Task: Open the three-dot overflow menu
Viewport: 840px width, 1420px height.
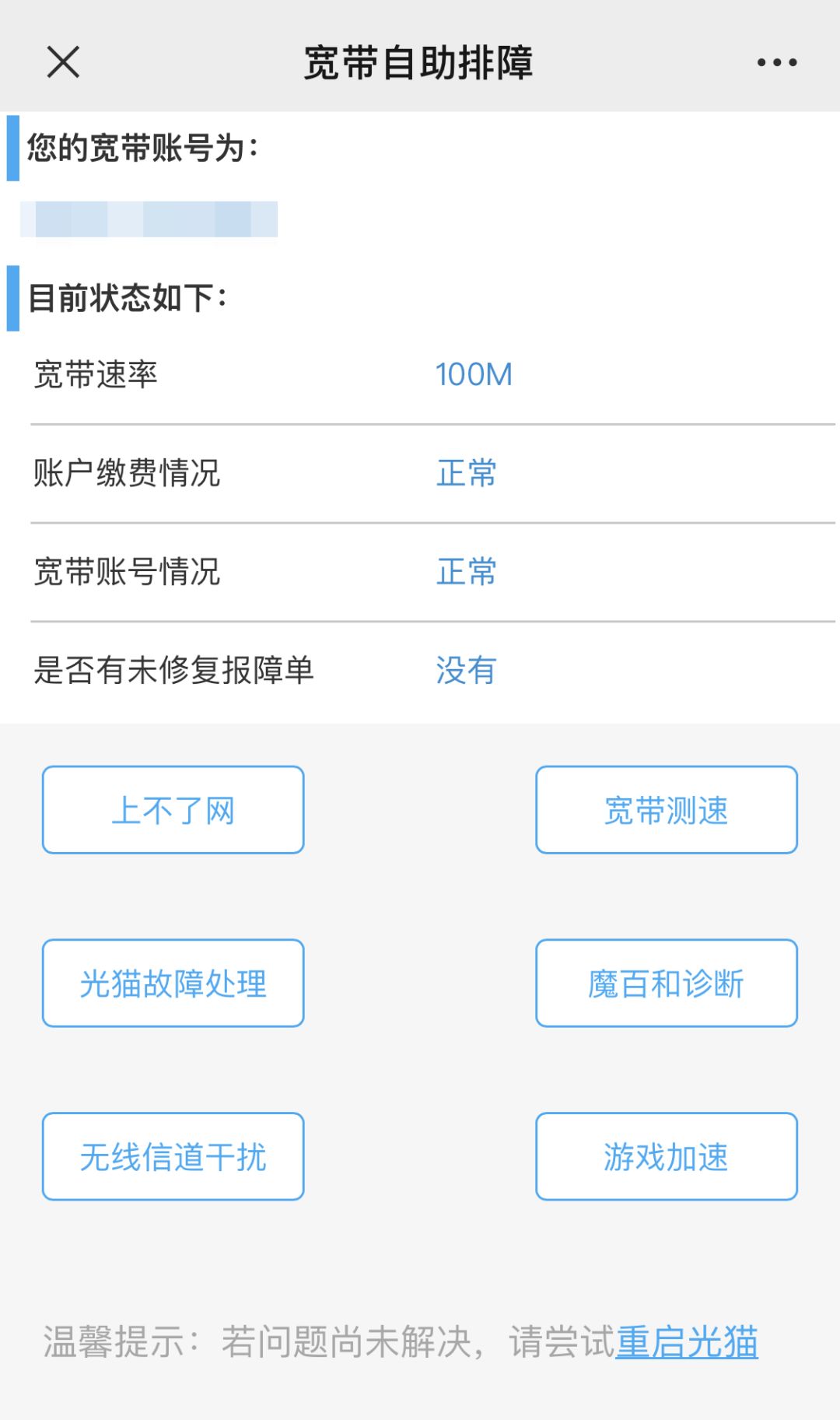Action: (x=777, y=62)
